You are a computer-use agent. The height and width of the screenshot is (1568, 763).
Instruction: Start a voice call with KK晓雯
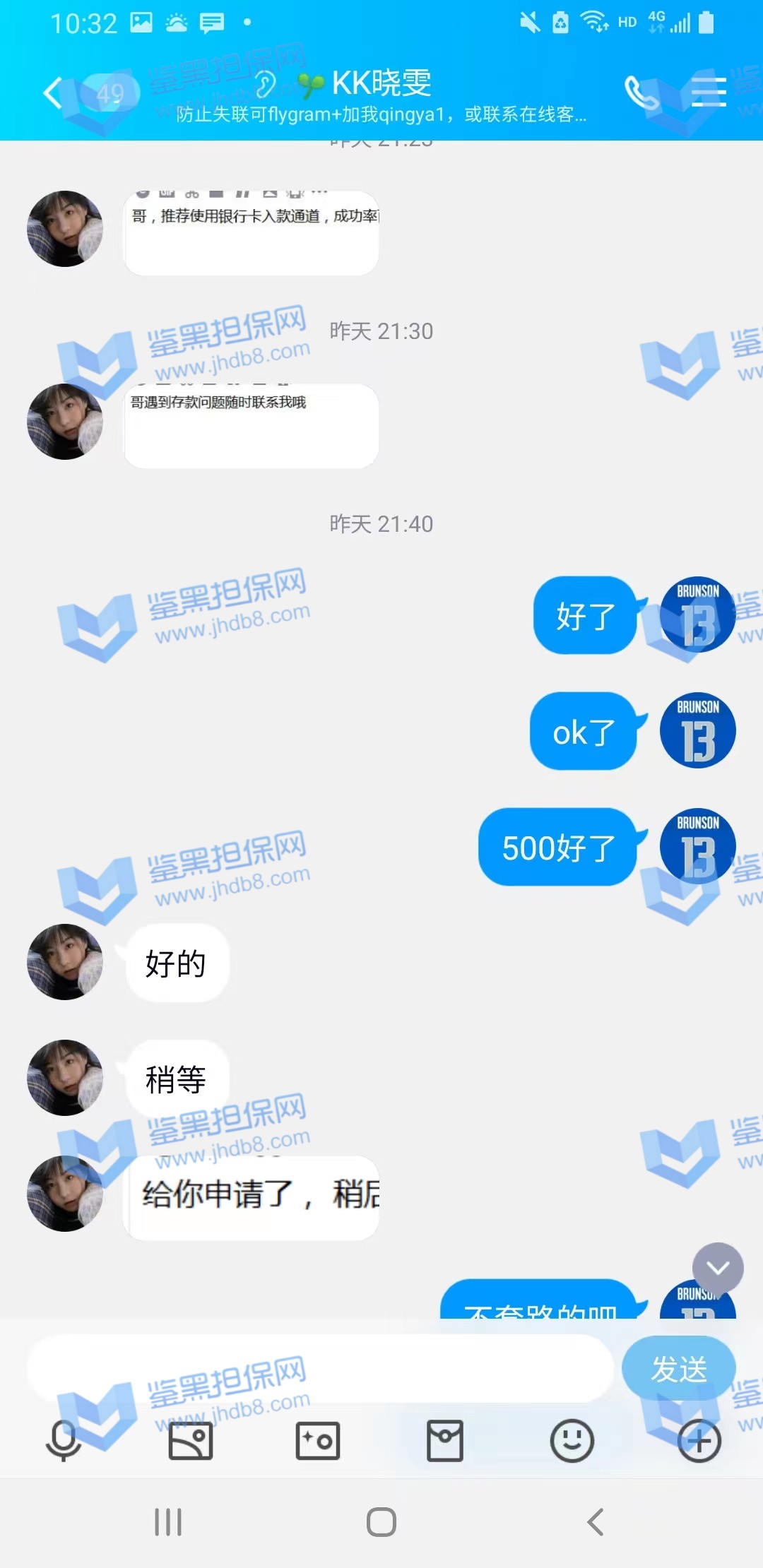640,93
